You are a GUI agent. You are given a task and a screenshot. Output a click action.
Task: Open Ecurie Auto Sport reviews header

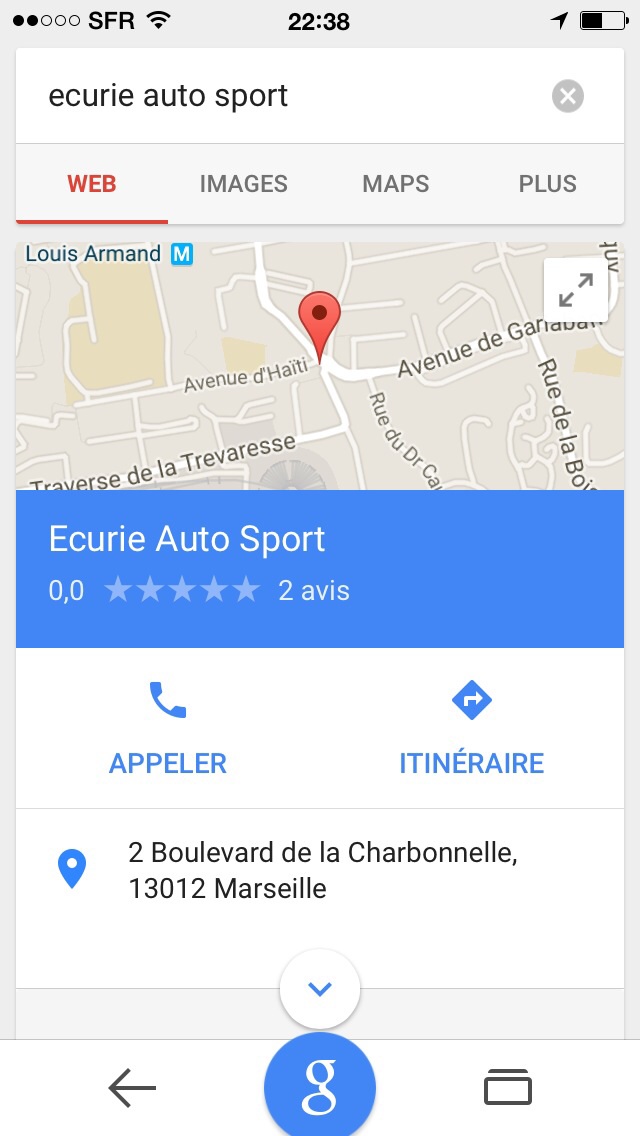point(320,569)
